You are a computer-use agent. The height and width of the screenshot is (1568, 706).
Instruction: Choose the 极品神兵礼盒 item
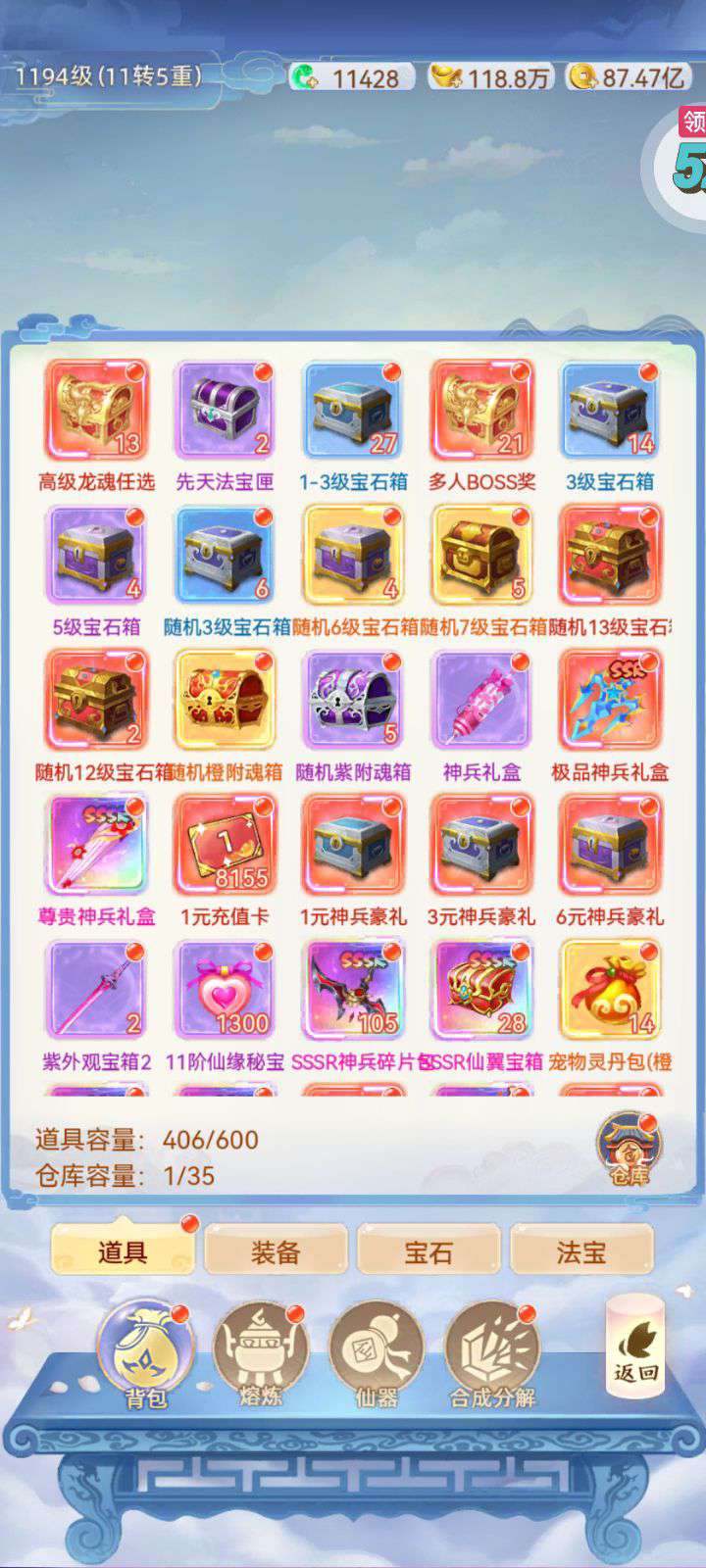(x=610, y=701)
